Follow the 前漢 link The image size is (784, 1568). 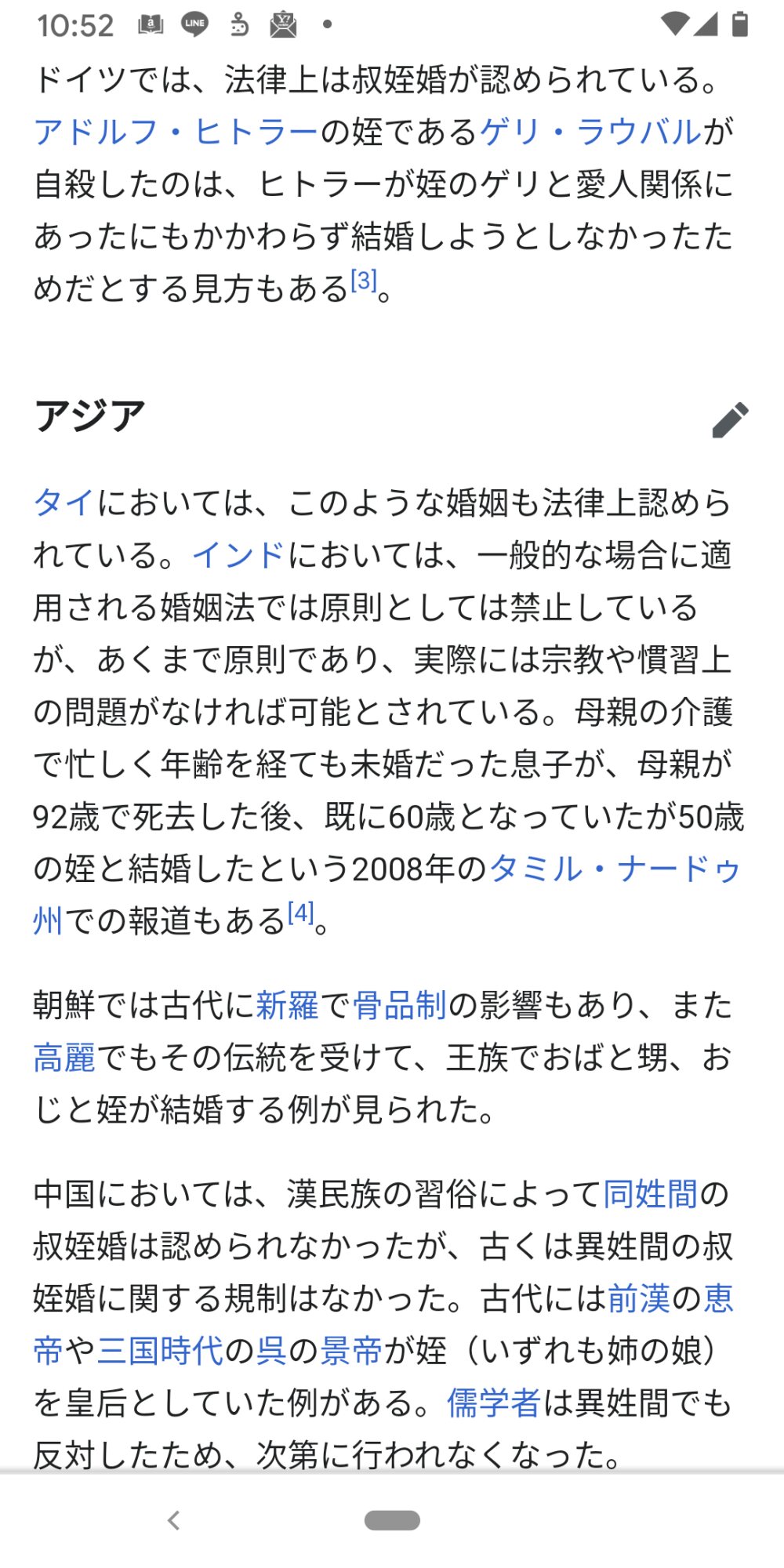pos(639,1299)
